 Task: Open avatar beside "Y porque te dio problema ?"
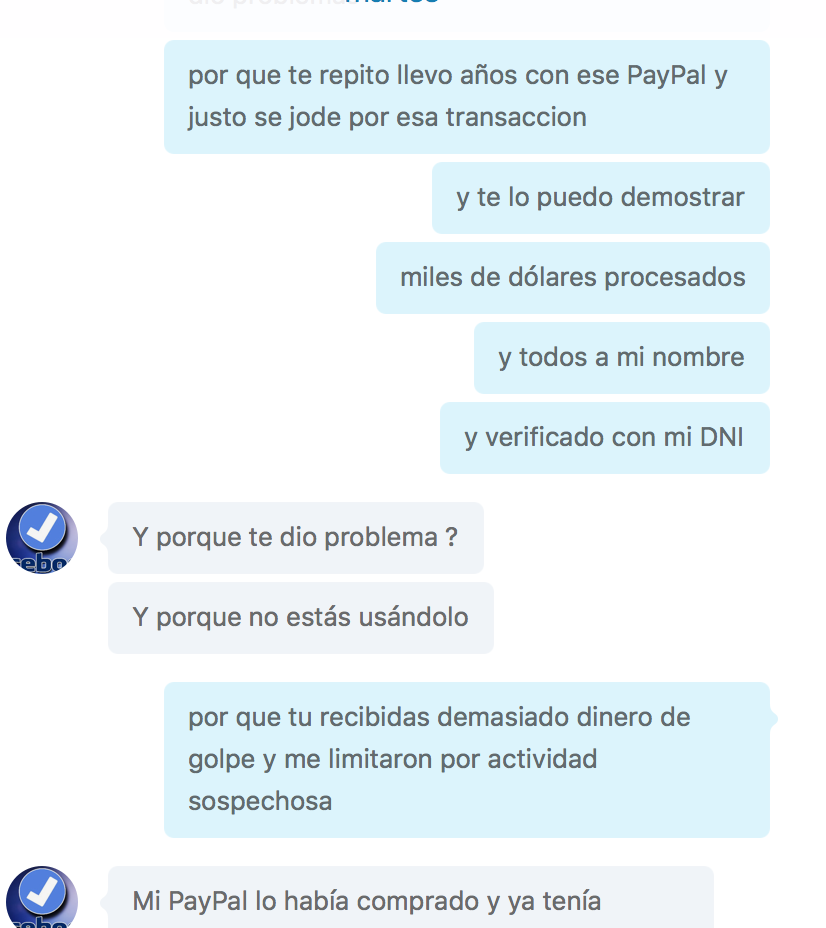(42, 537)
